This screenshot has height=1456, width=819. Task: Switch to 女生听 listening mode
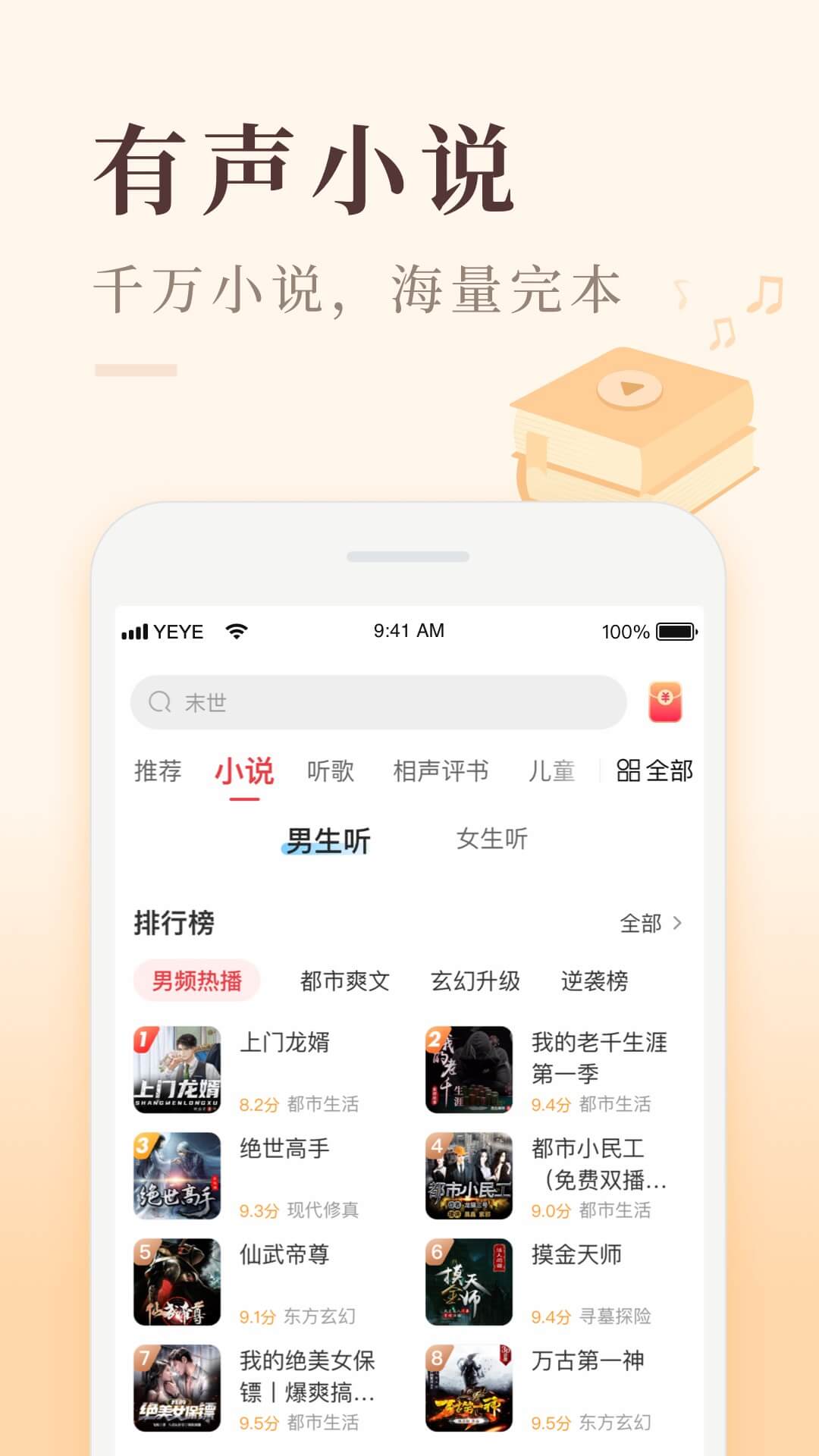[493, 839]
